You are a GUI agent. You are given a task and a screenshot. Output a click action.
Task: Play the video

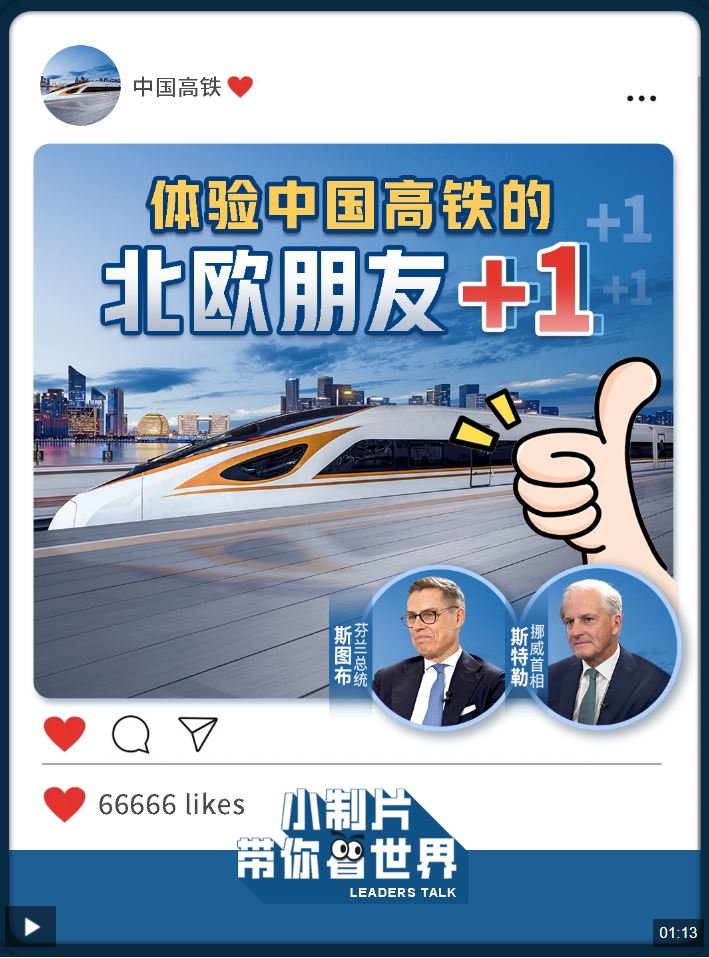(x=31, y=927)
